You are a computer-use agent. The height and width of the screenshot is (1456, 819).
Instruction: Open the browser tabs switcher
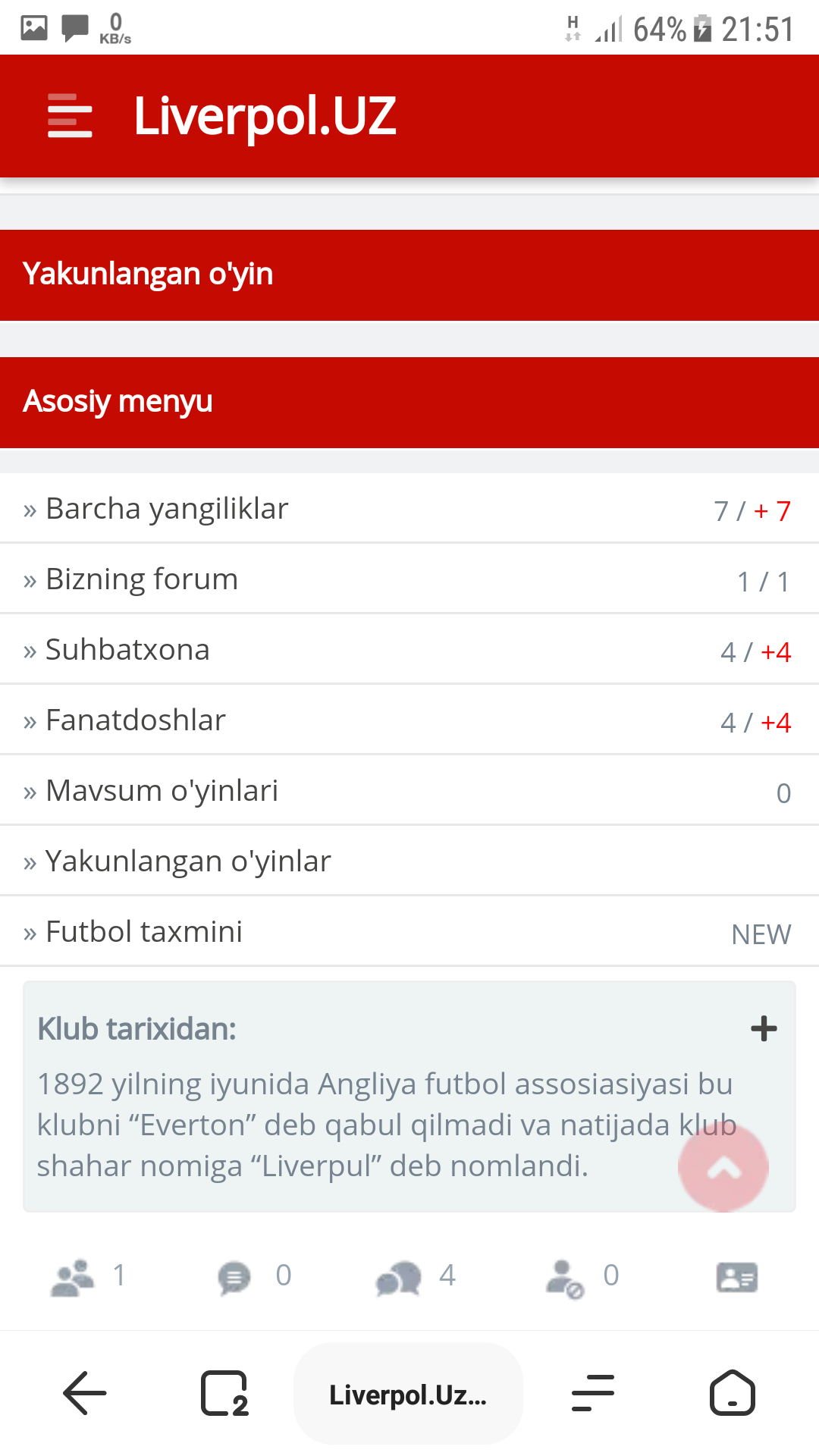tap(224, 1393)
